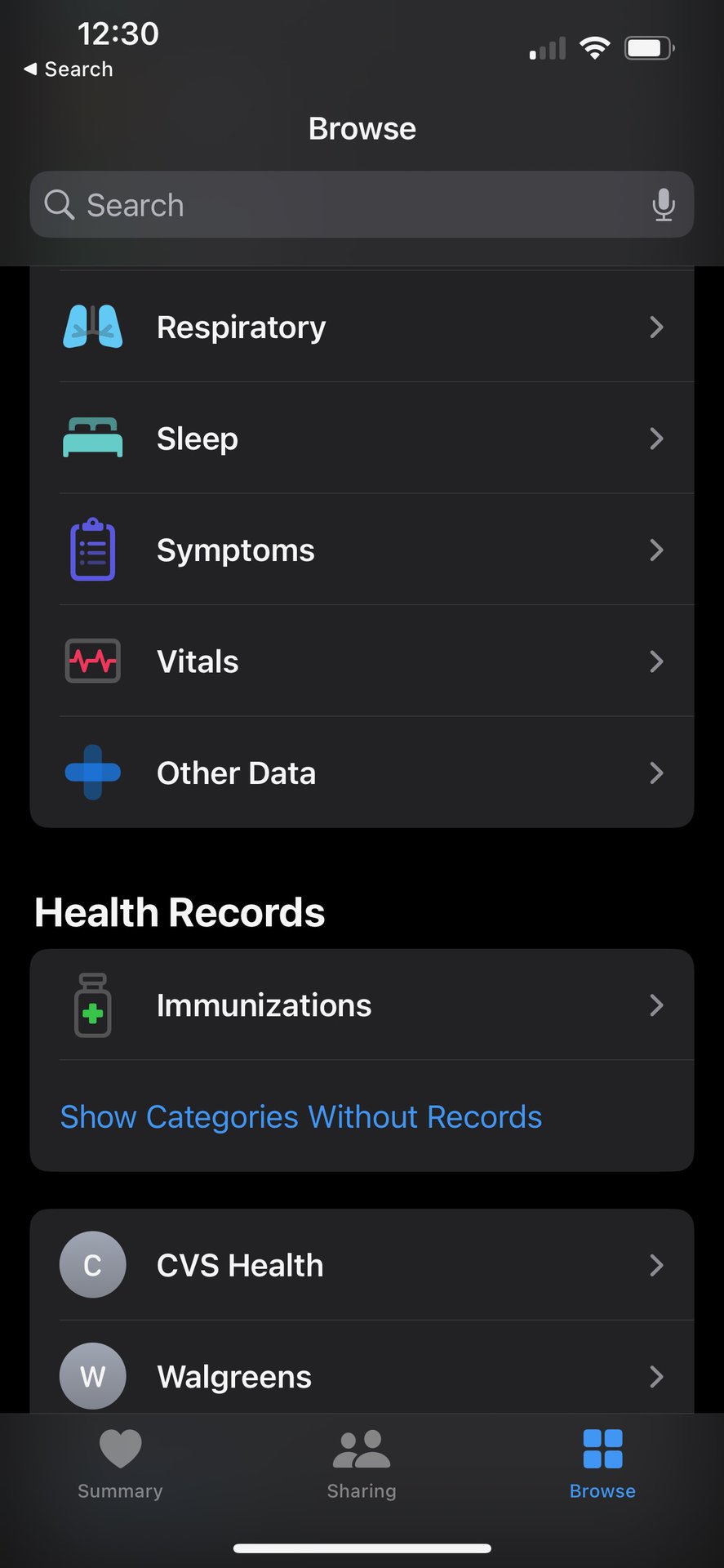View the Symptoms category
724x1568 pixels.
click(362, 550)
